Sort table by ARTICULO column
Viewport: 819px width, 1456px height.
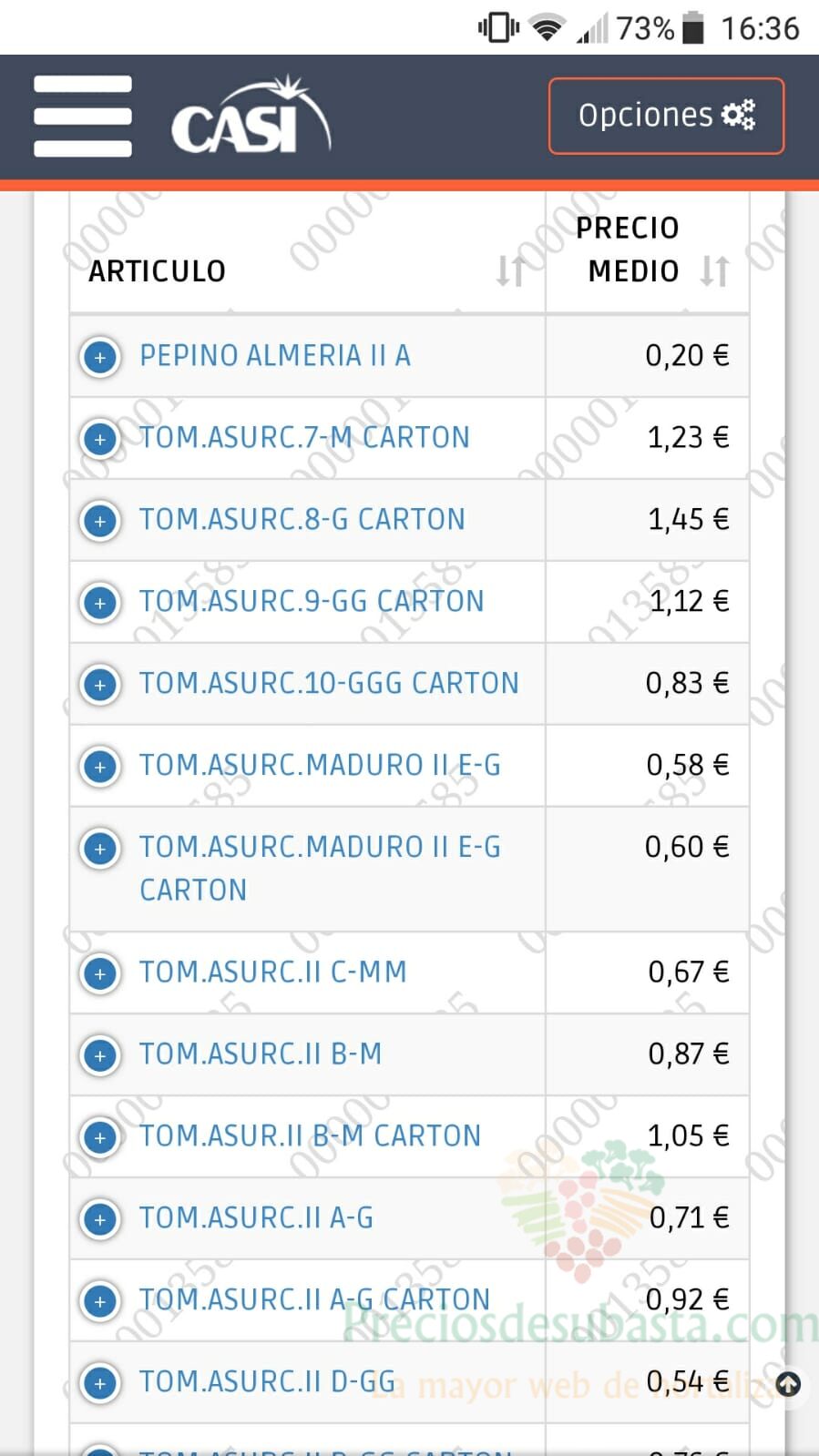[x=511, y=270]
